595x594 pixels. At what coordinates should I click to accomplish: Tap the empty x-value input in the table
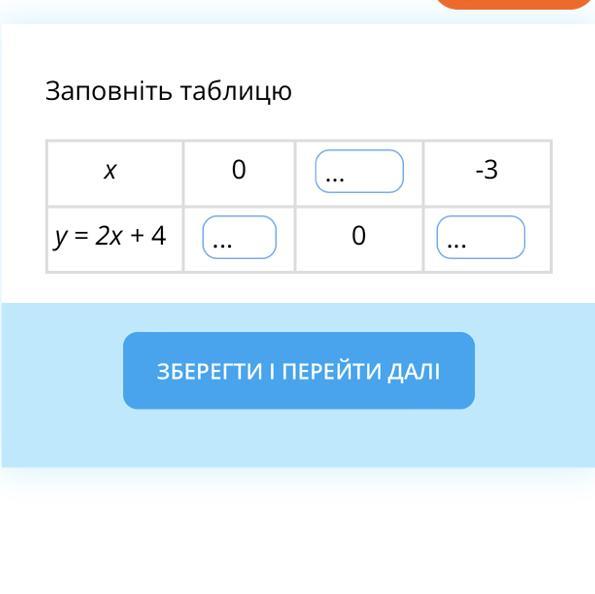click(x=359, y=171)
